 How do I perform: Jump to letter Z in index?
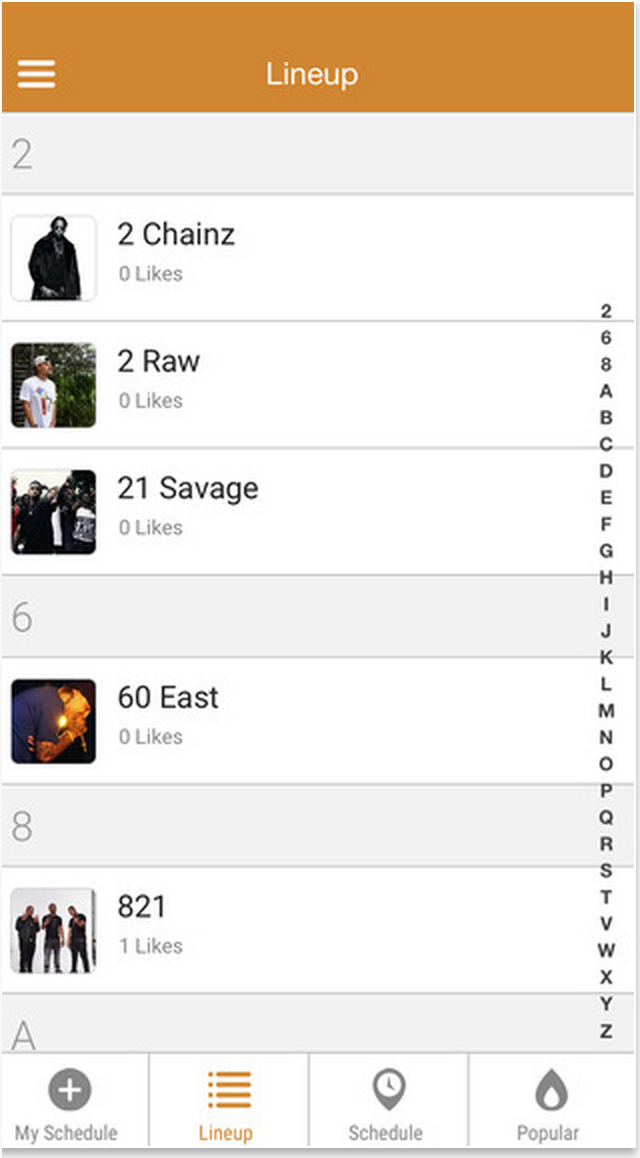click(x=606, y=1031)
